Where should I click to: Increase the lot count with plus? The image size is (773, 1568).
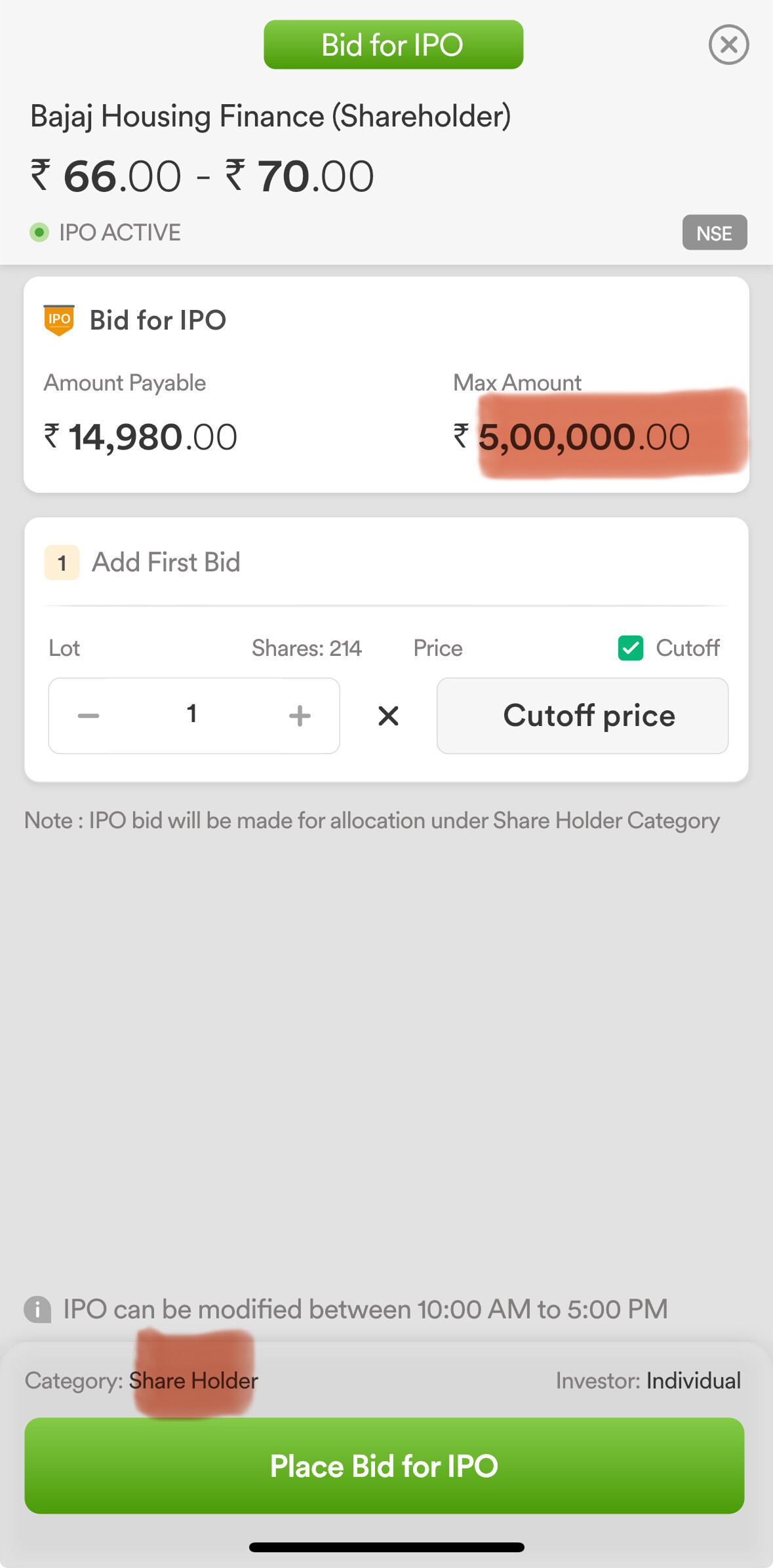pos(300,716)
